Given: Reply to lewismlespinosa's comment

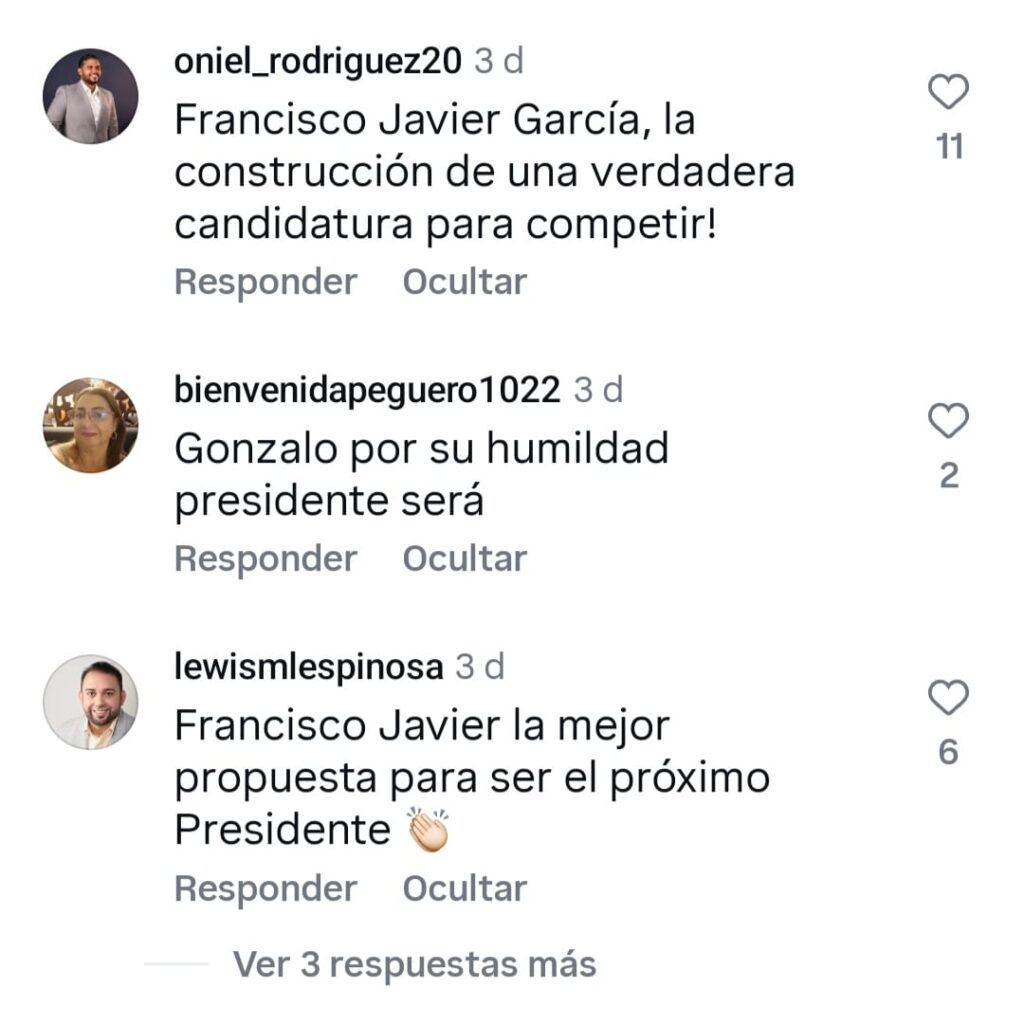Looking at the screenshot, I should click(265, 889).
